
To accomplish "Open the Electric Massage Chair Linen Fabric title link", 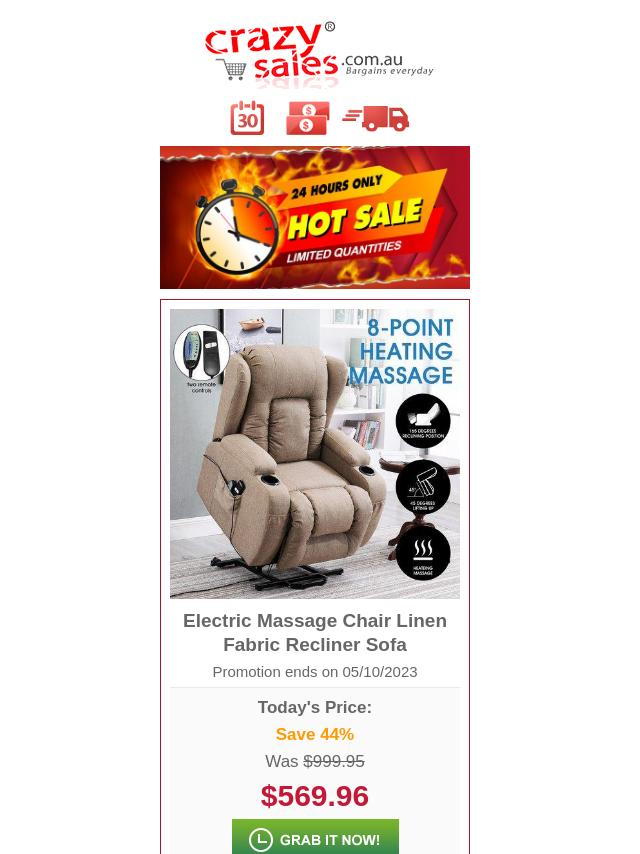I will [x=315, y=632].
